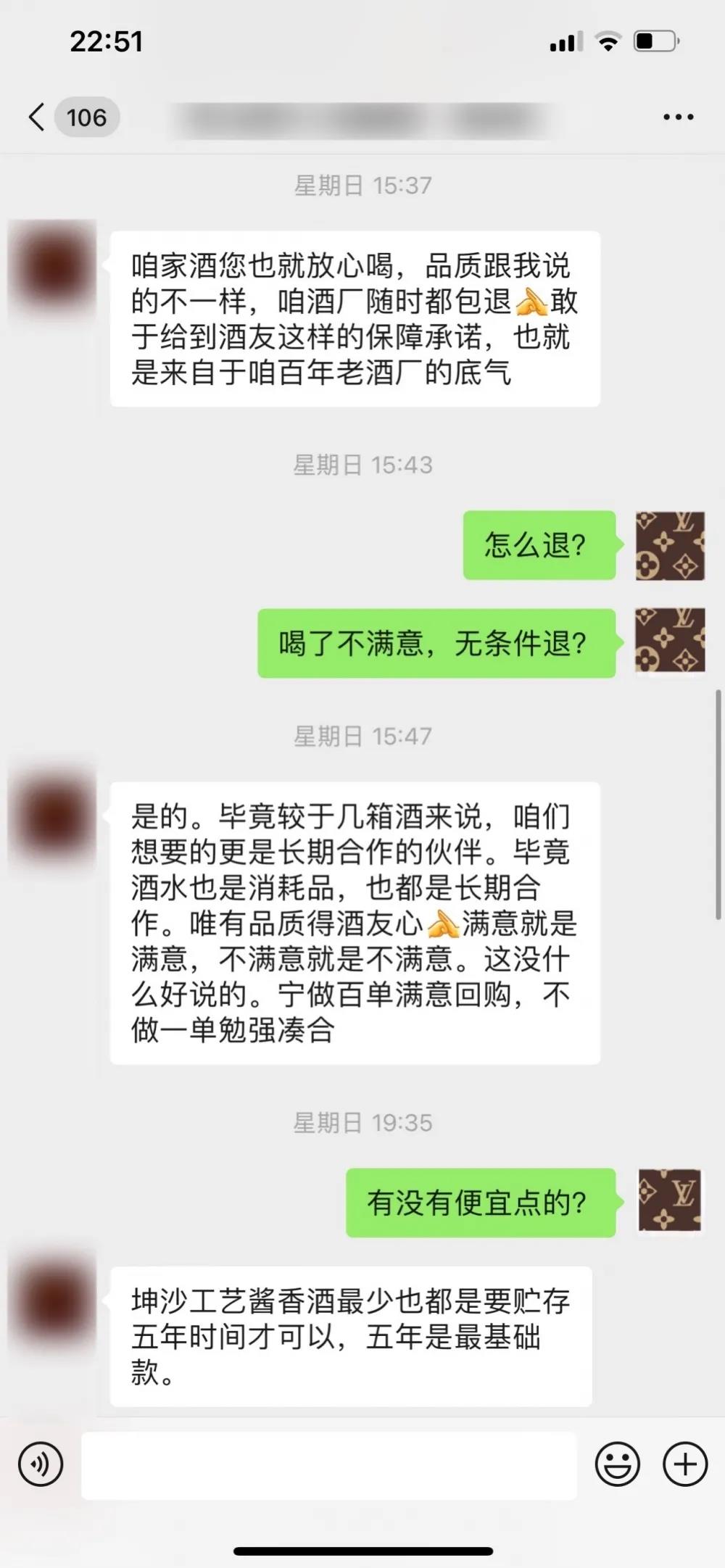Go back to the chat list
Viewport: 725px width, 1568px height.
[x=38, y=117]
